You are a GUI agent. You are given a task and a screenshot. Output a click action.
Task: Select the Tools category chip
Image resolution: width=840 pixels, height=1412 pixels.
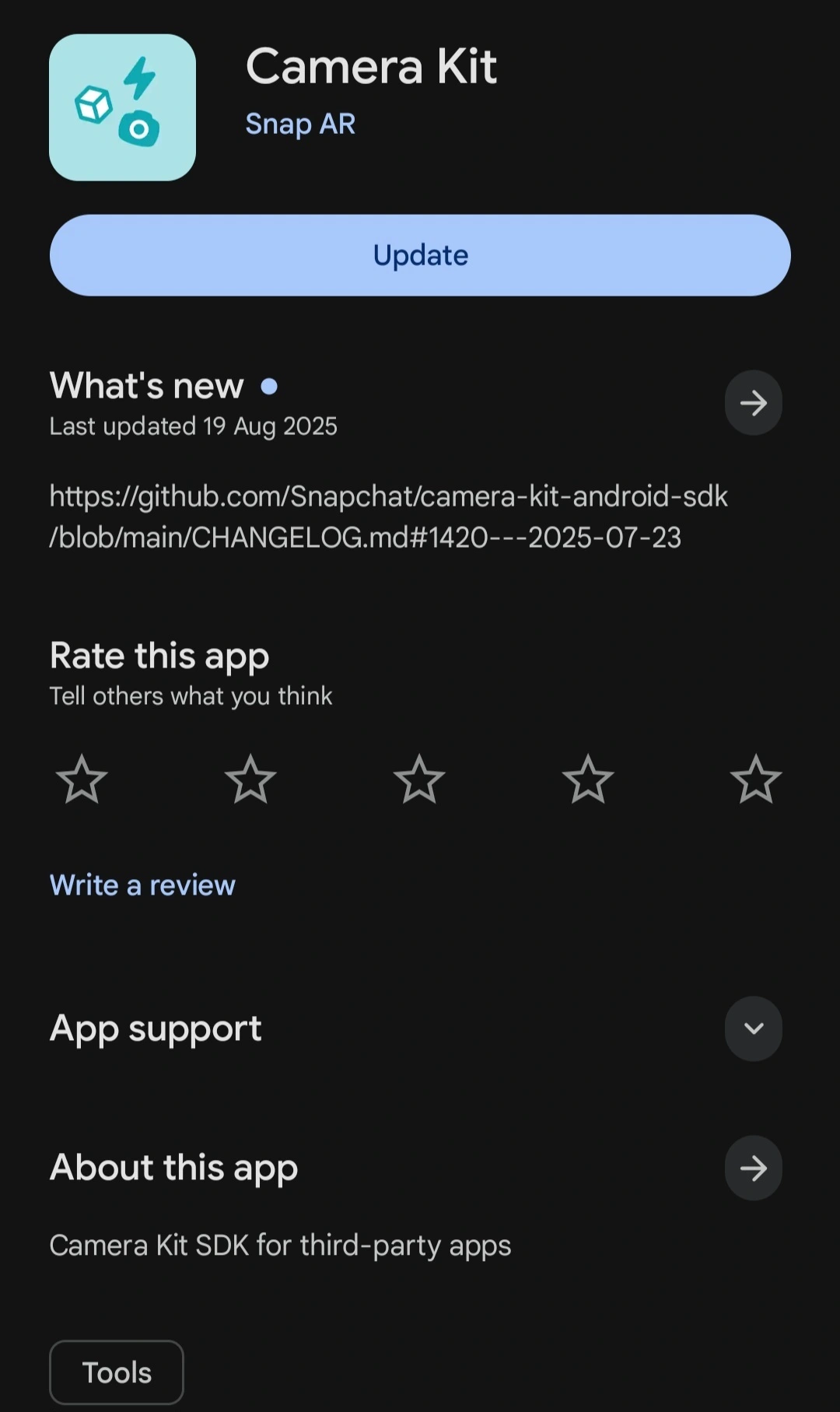pos(117,1372)
